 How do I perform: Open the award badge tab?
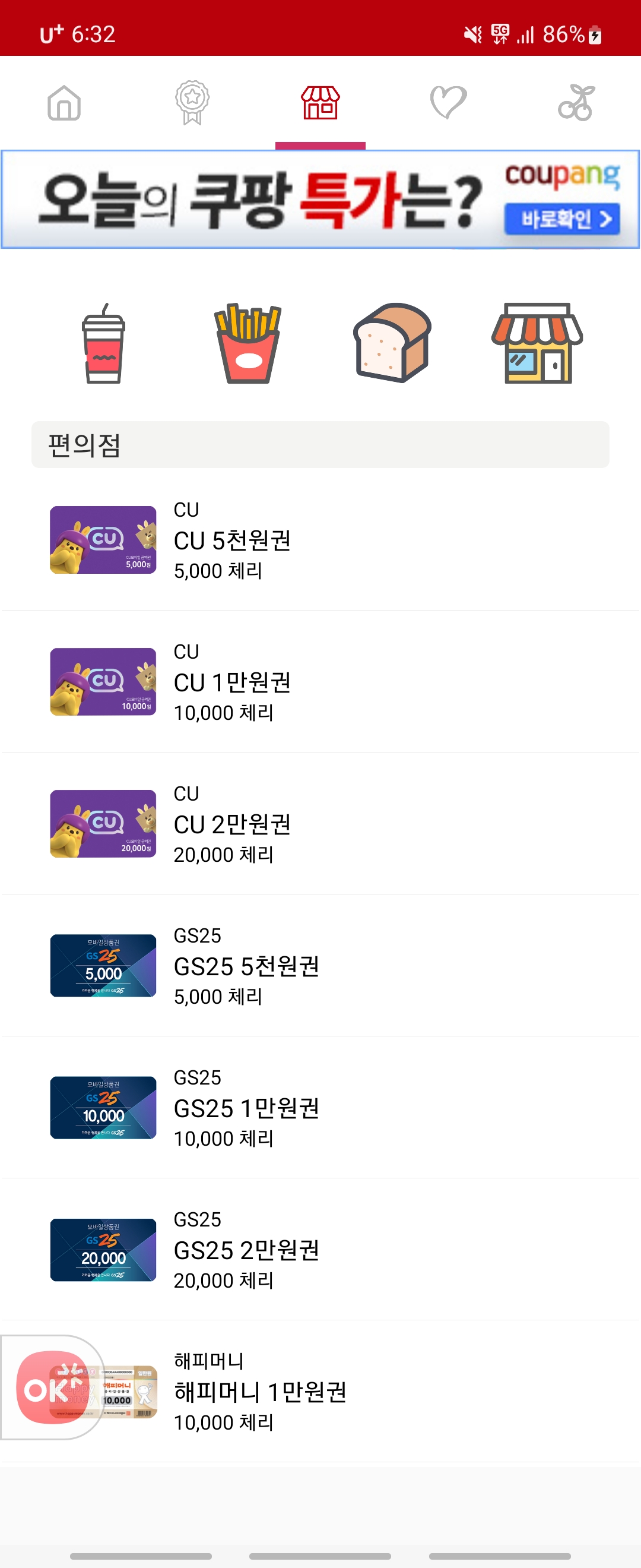click(192, 102)
